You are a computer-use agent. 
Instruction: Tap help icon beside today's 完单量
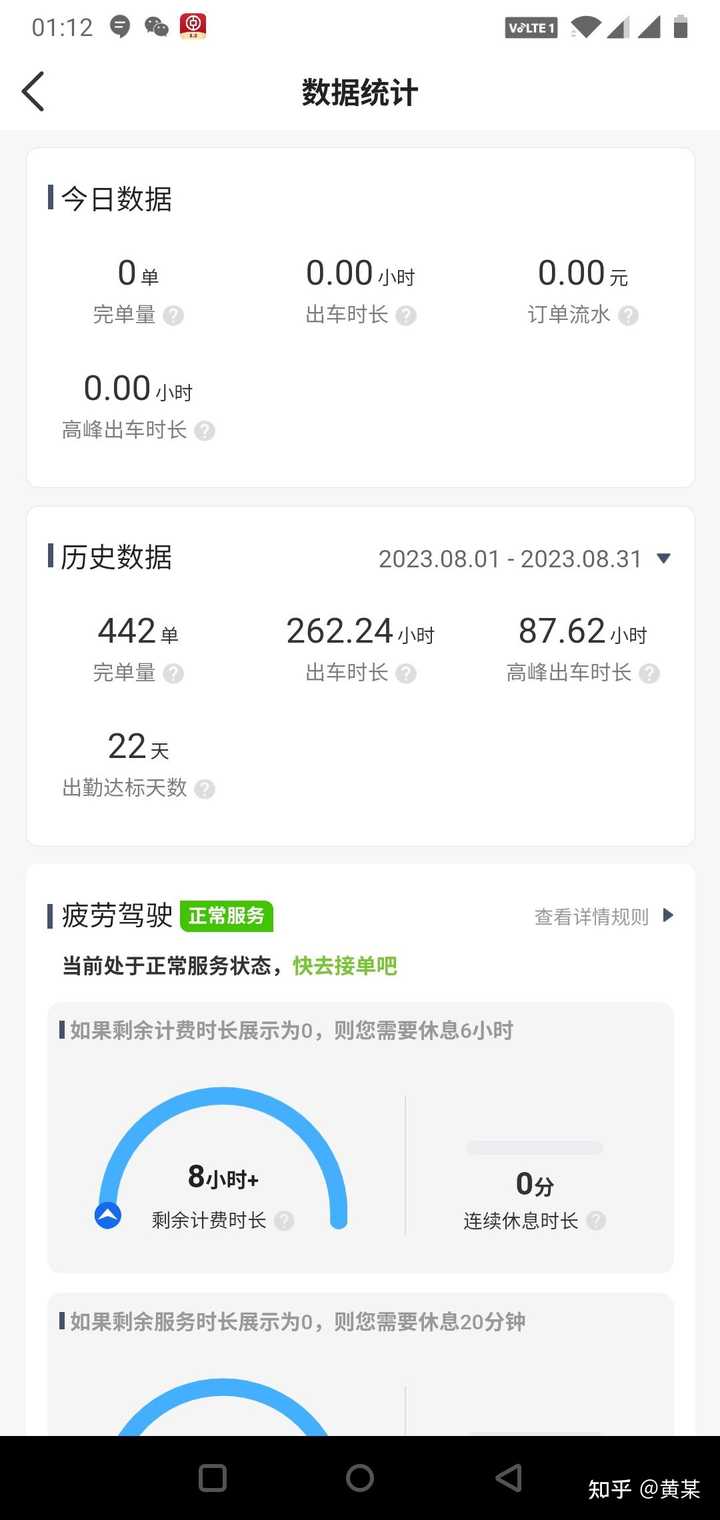pos(173,316)
